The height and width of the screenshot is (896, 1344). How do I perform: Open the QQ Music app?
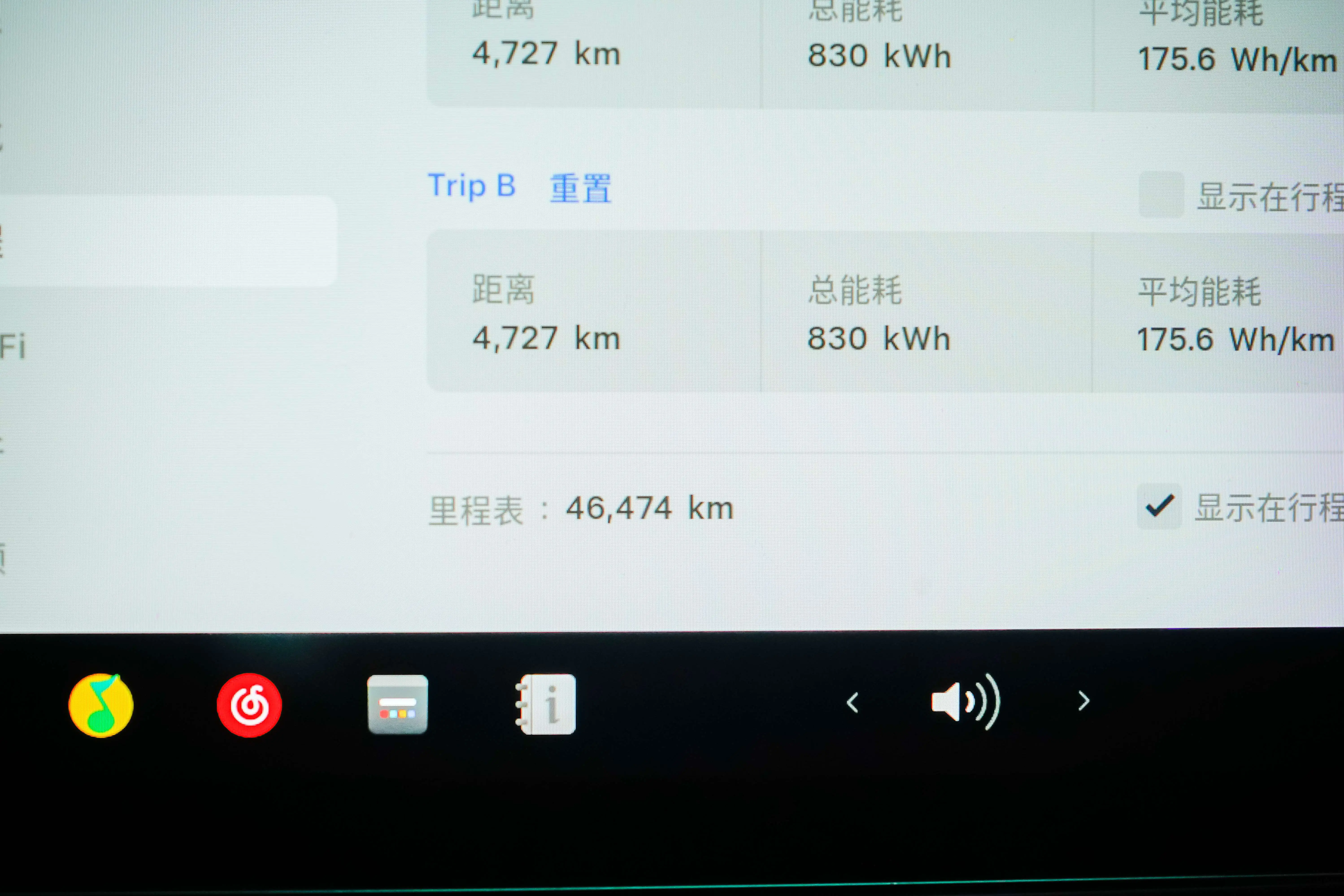point(101,705)
